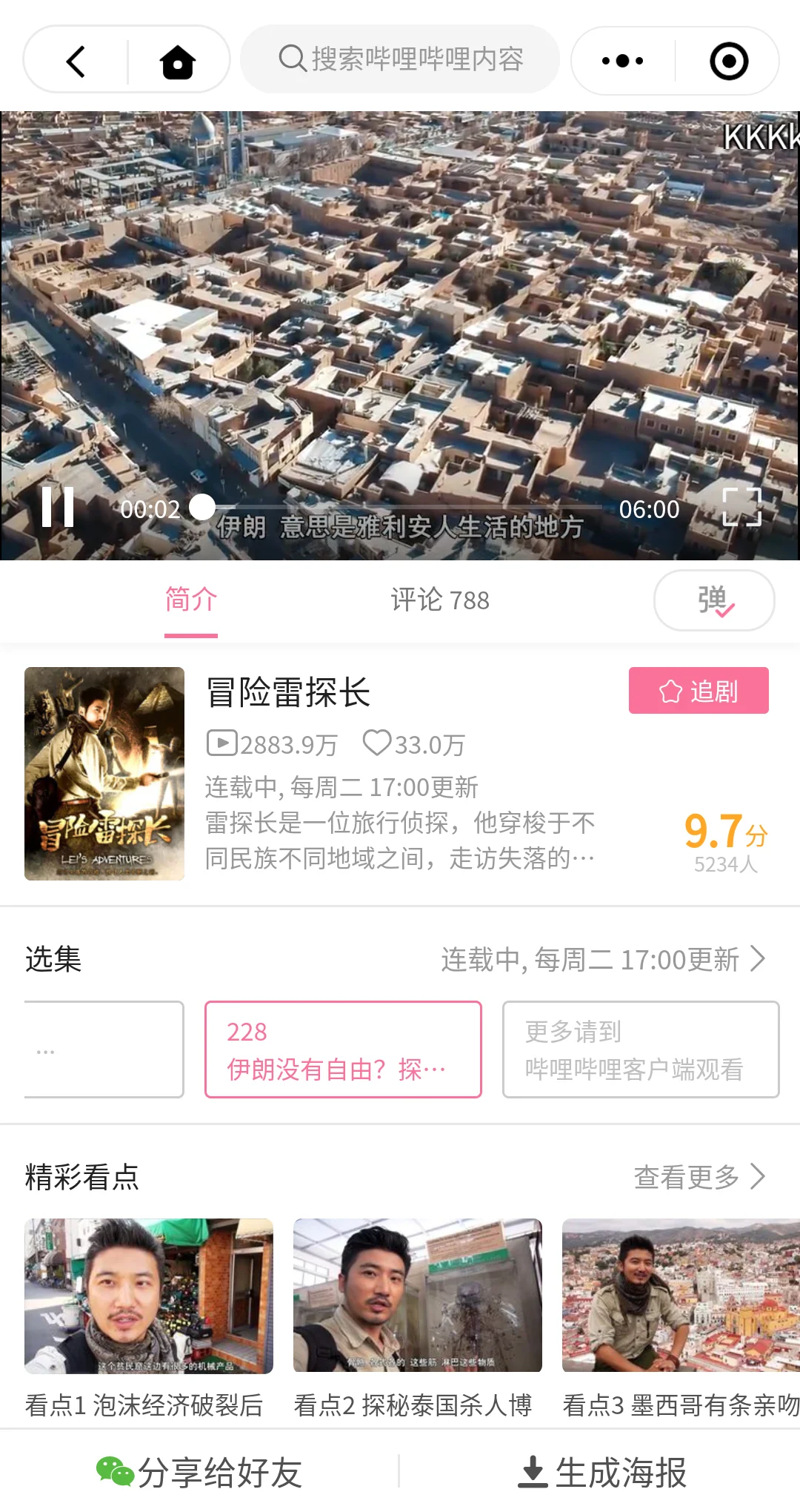Tap the 搜索哔哩哔哩内容 search box
The height and width of the screenshot is (1512, 800).
tap(400, 59)
